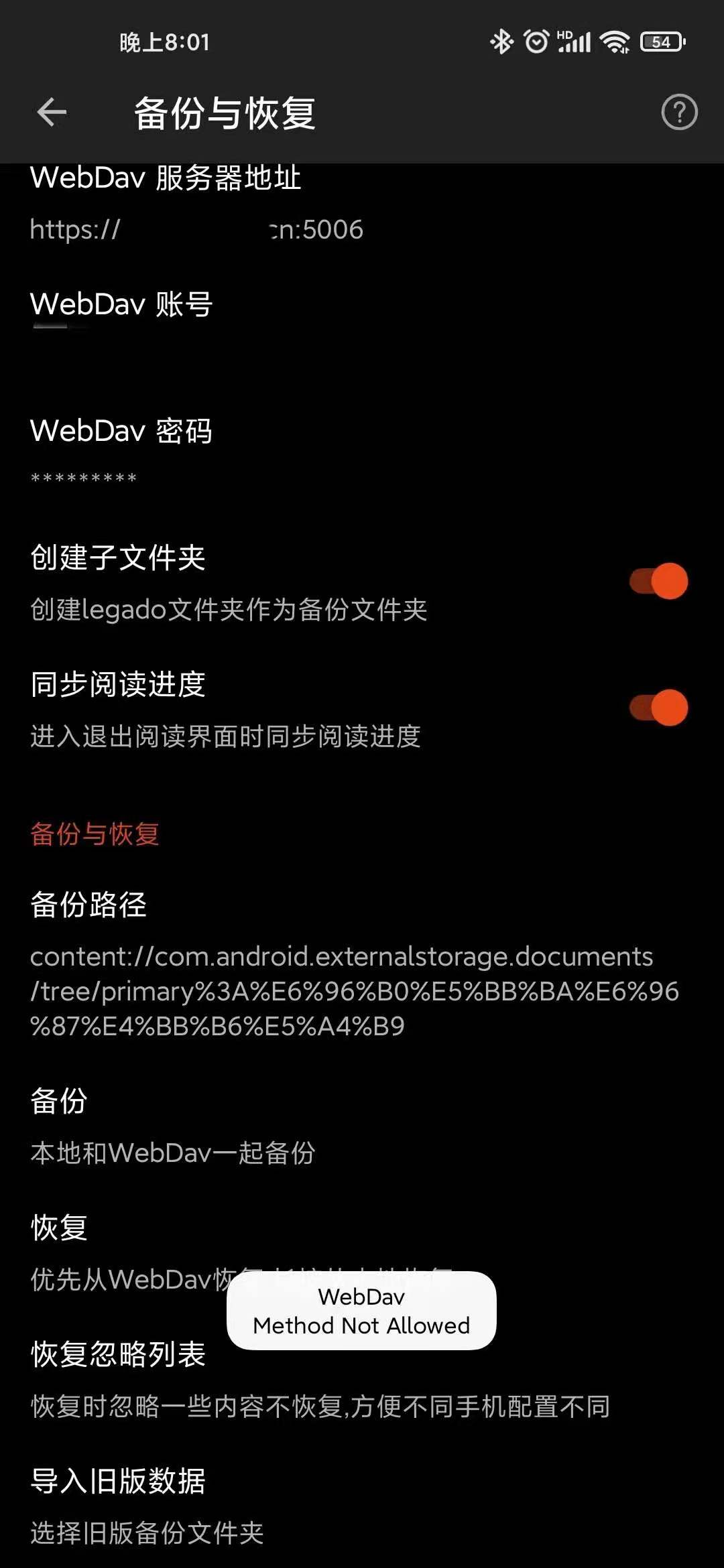Turn off 同步阅读进度 switch
Viewport: 724px width, 1568px height.
point(657,706)
